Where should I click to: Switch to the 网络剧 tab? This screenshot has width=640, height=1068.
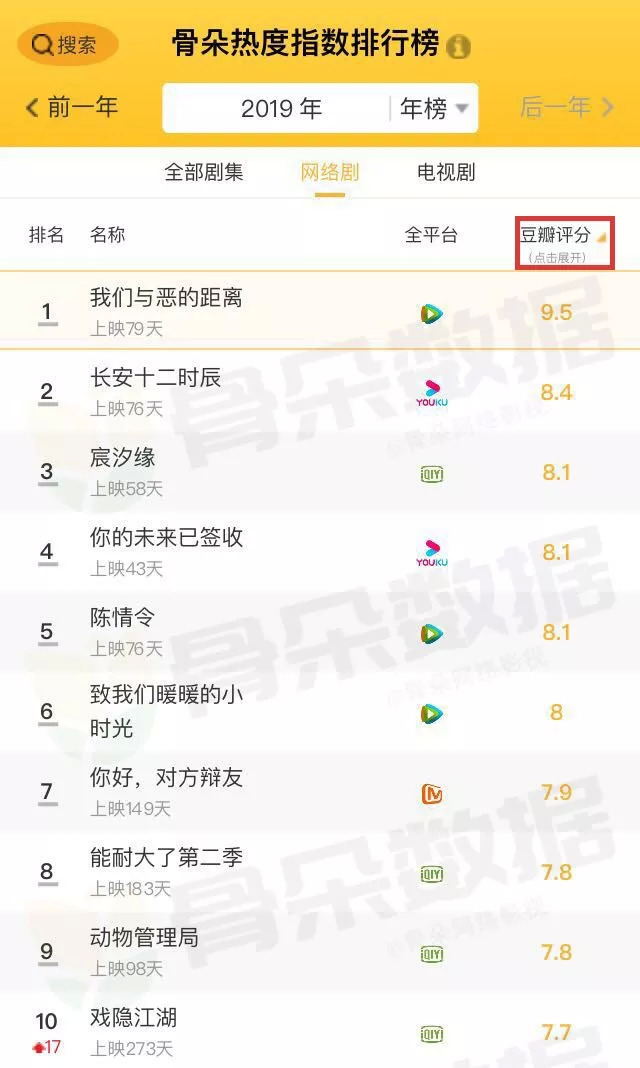[x=329, y=172]
